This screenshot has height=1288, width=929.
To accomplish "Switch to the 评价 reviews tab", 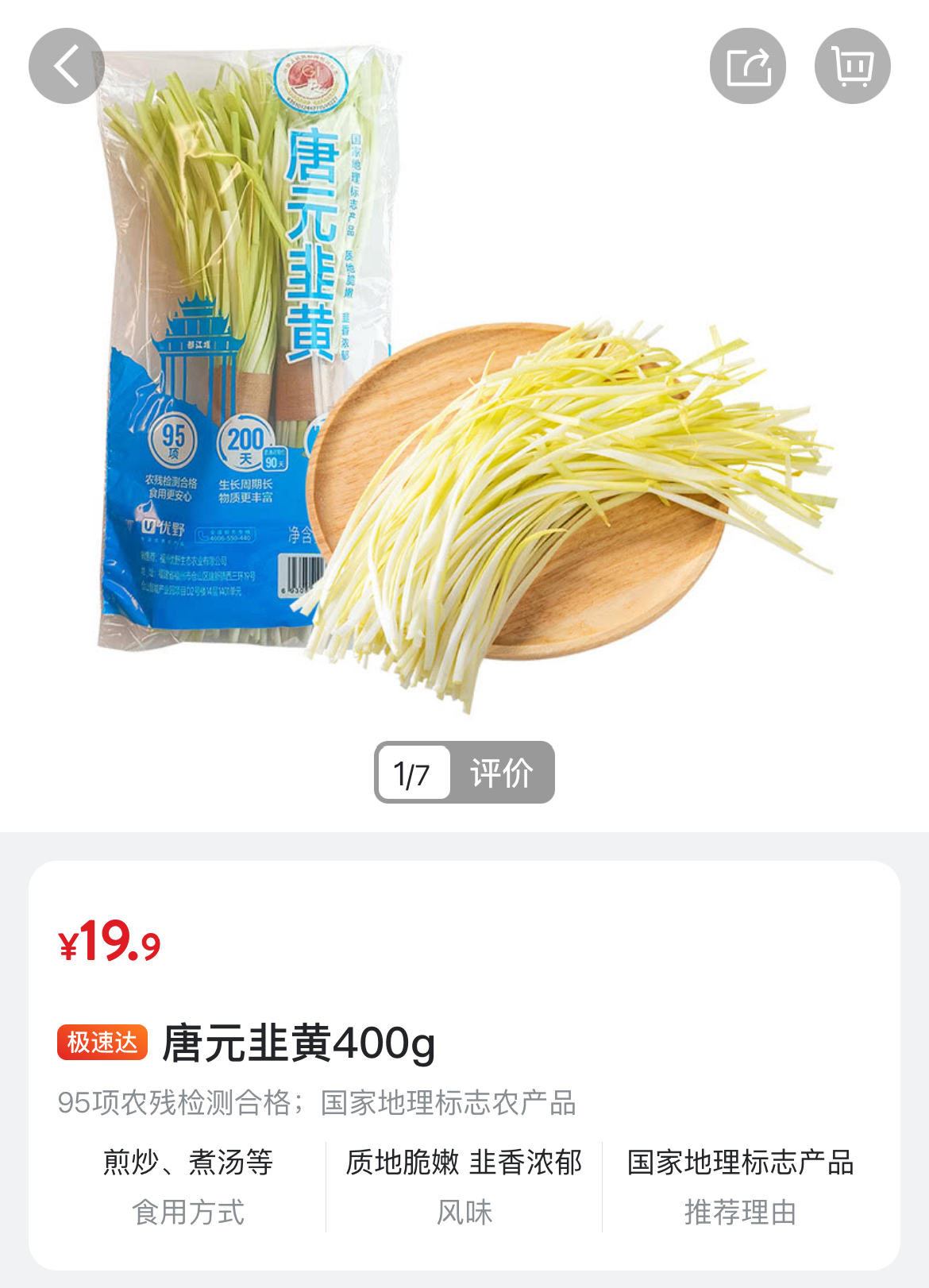I will (x=501, y=773).
